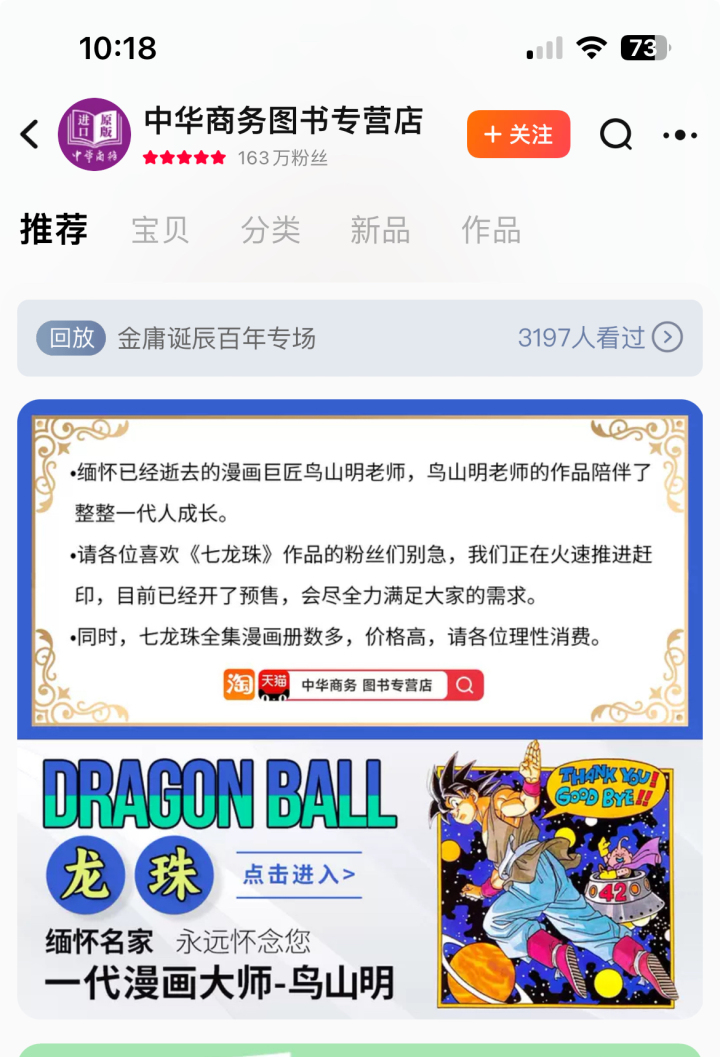The width and height of the screenshot is (720, 1057).
Task: Switch to the 分类 tab
Action: point(270,230)
